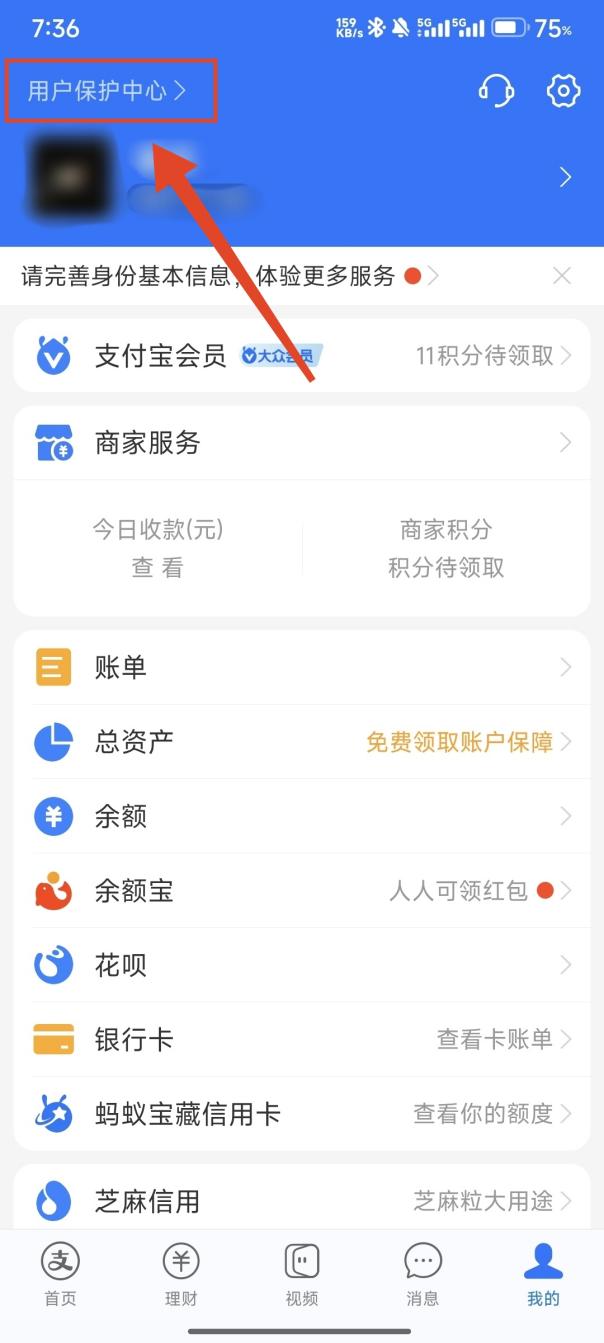View 今日收款 amount

click(158, 549)
